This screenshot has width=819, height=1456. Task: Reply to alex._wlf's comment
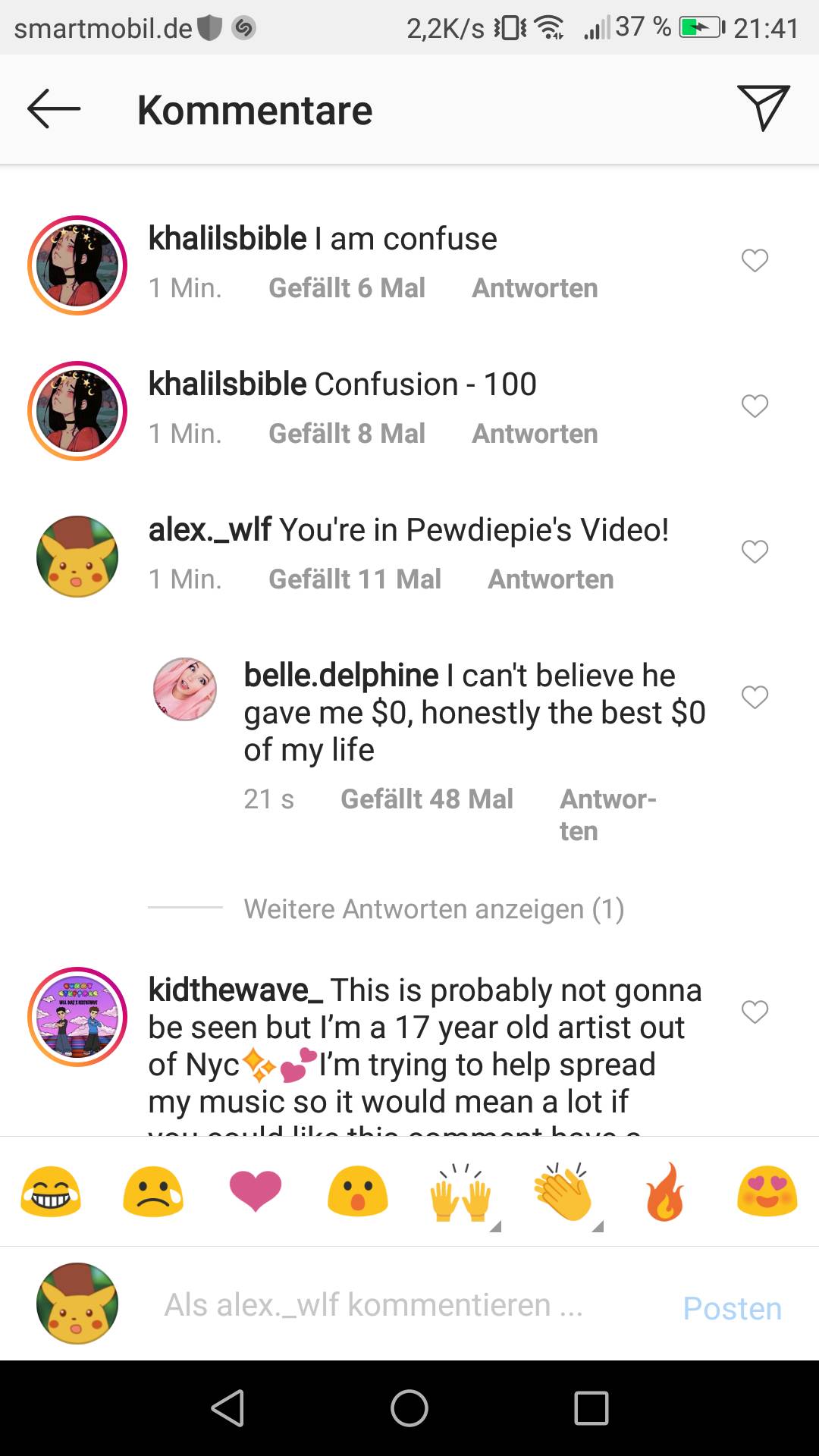(x=551, y=579)
